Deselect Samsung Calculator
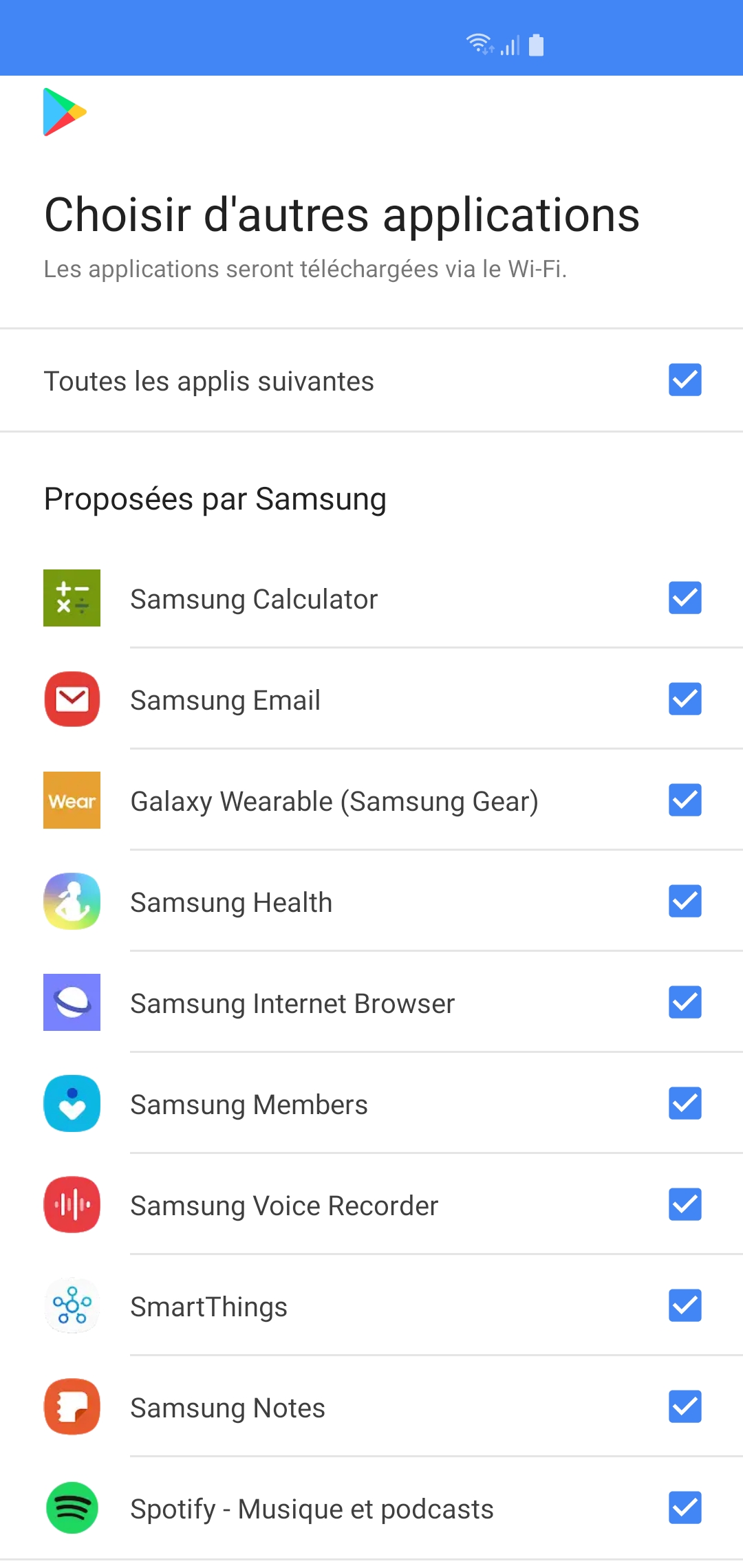The image size is (743, 1568). click(685, 598)
